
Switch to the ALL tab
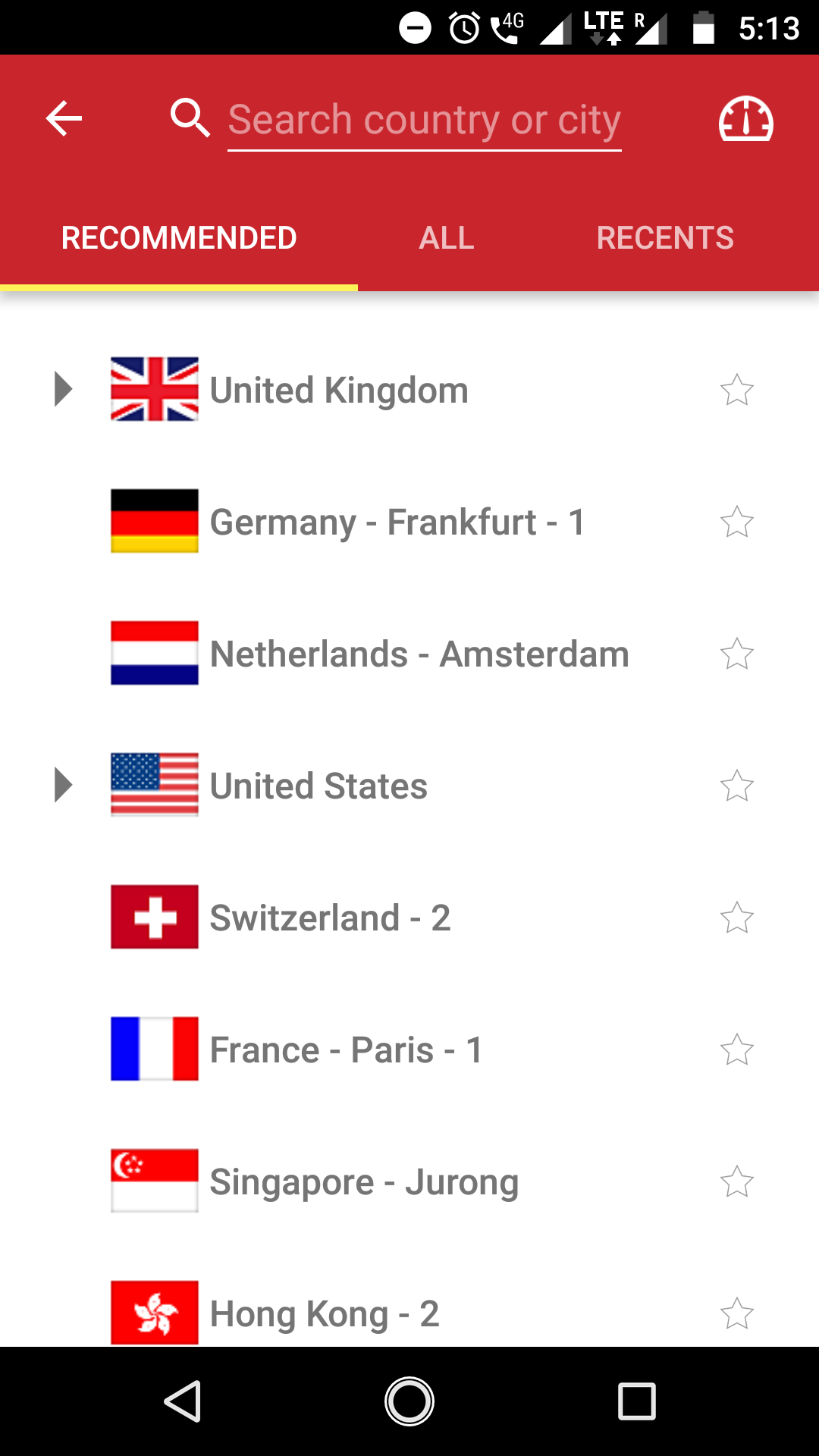[447, 238]
